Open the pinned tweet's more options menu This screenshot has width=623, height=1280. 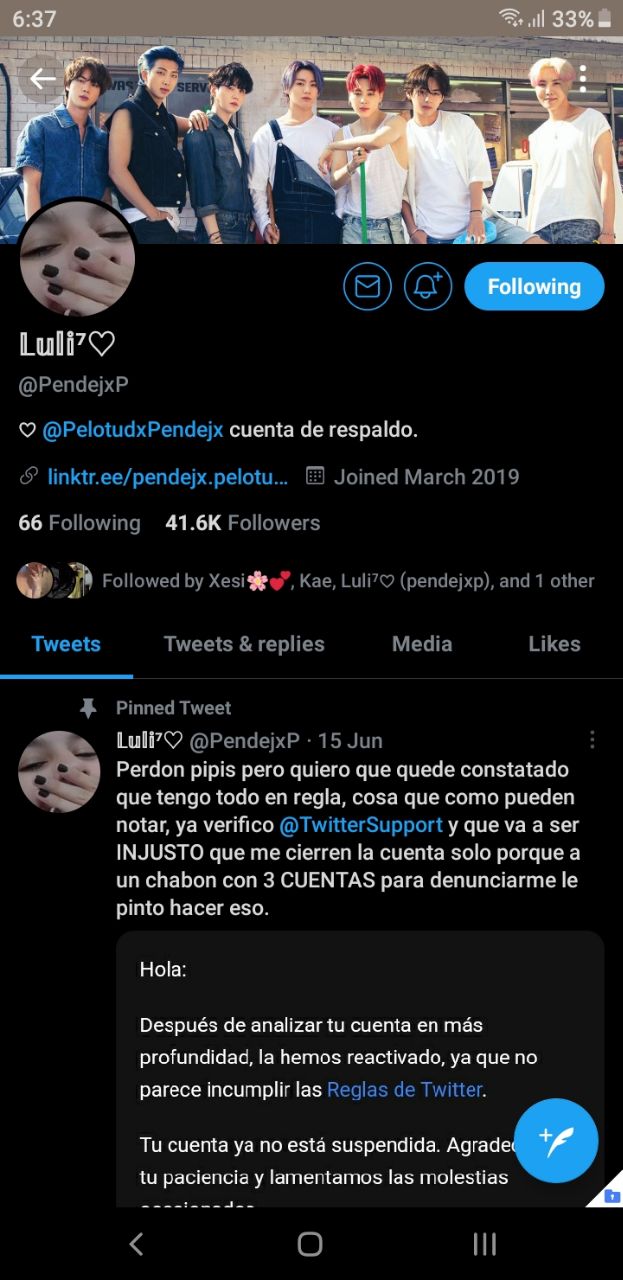point(592,740)
